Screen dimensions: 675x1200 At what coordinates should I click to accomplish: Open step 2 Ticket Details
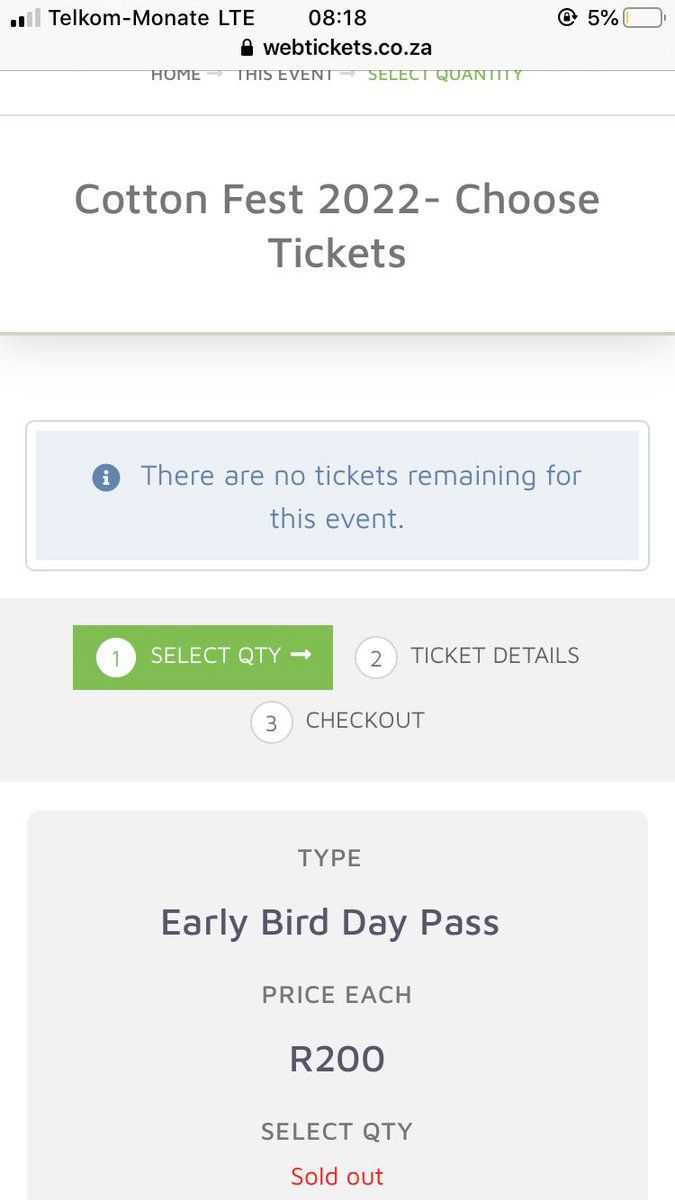[x=468, y=657]
